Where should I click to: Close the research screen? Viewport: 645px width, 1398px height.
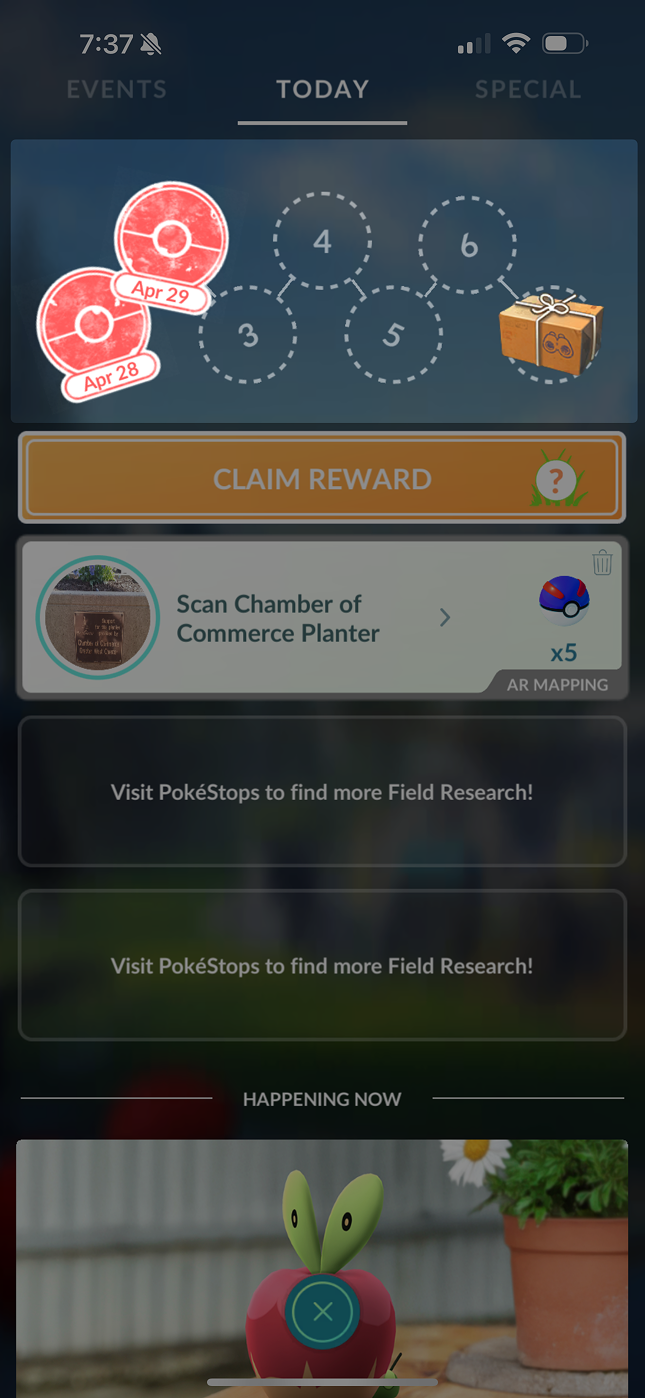click(x=322, y=1312)
